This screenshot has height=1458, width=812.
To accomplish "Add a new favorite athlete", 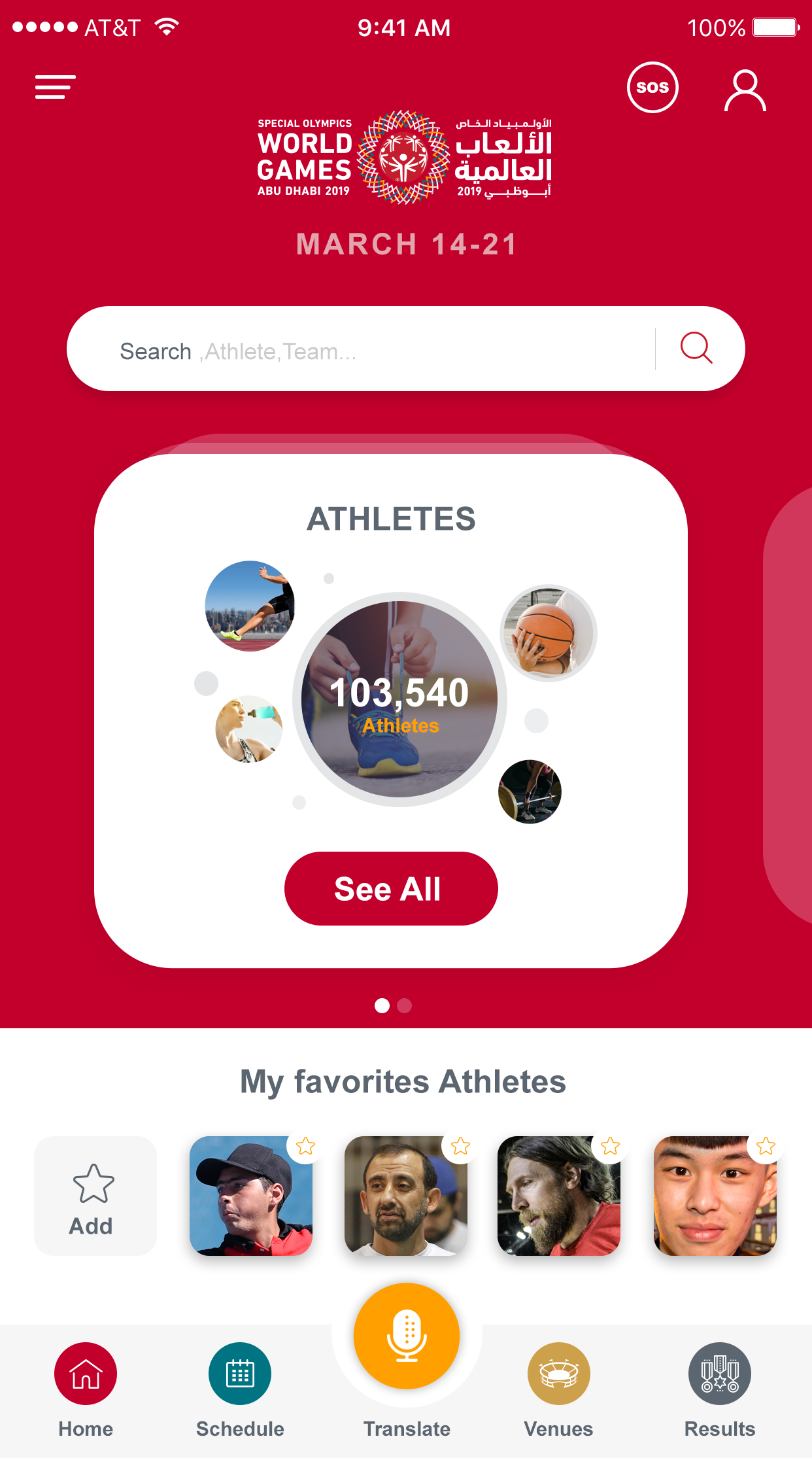I will coord(95,1196).
